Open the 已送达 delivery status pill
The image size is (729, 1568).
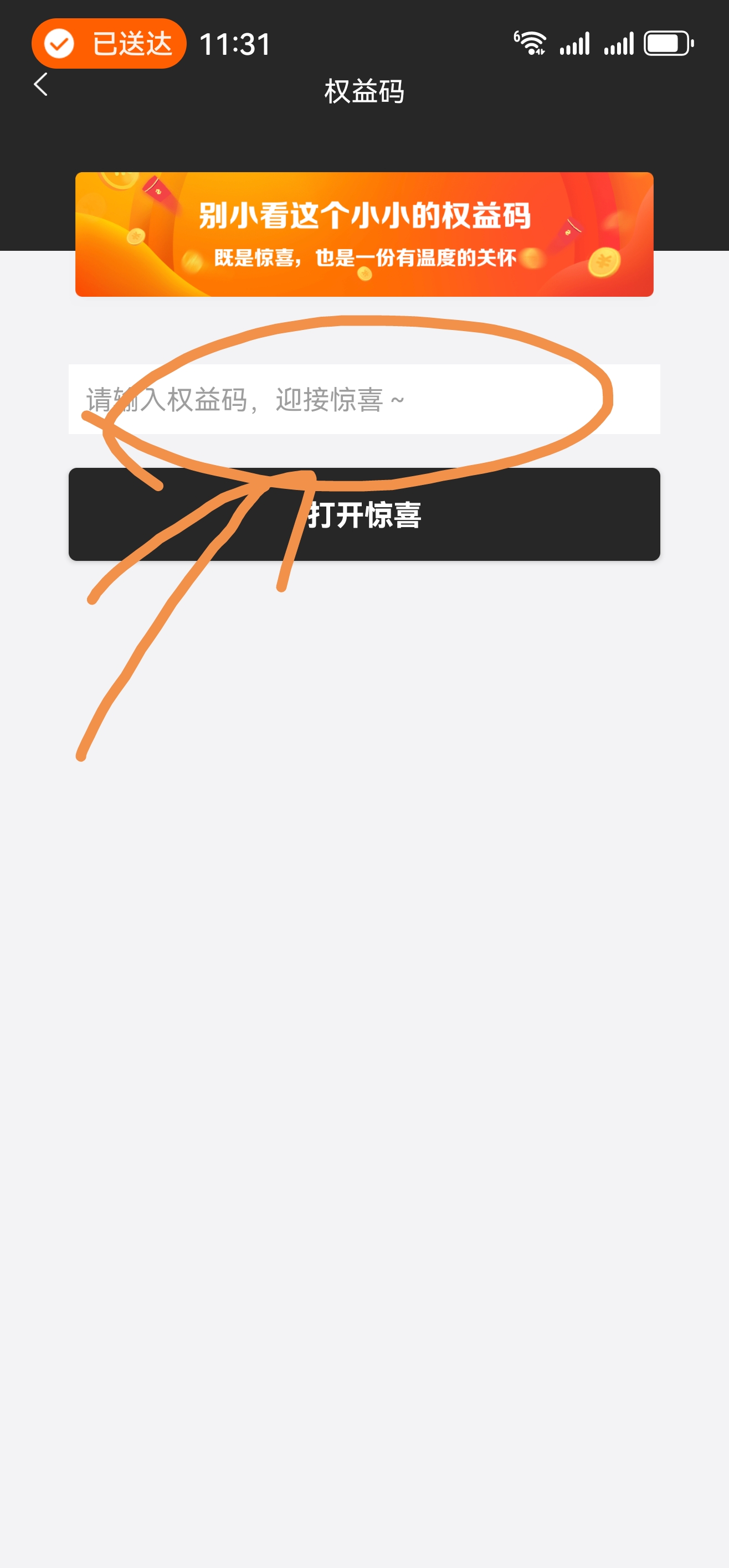pyautogui.click(x=109, y=44)
